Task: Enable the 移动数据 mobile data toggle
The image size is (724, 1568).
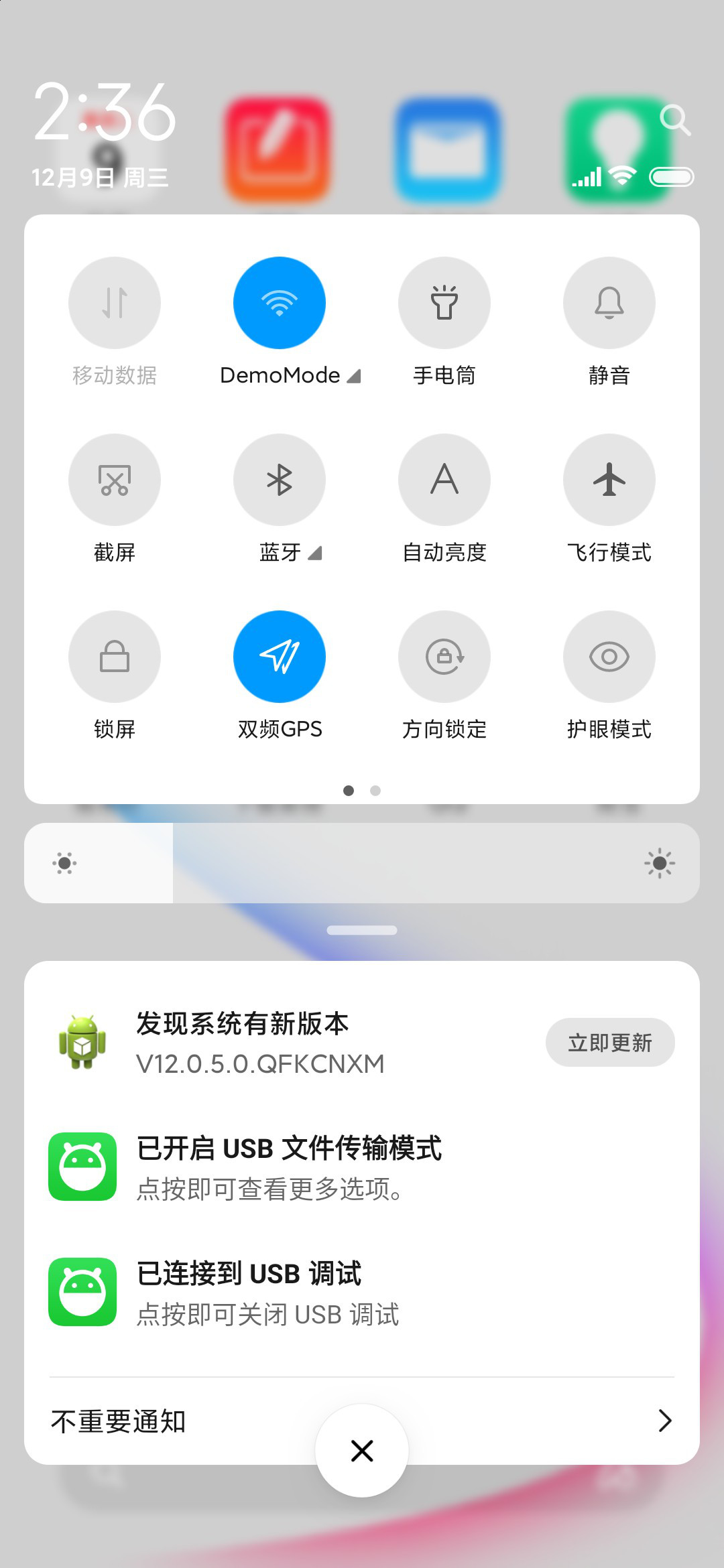Action: pyautogui.click(x=115, y=303)
